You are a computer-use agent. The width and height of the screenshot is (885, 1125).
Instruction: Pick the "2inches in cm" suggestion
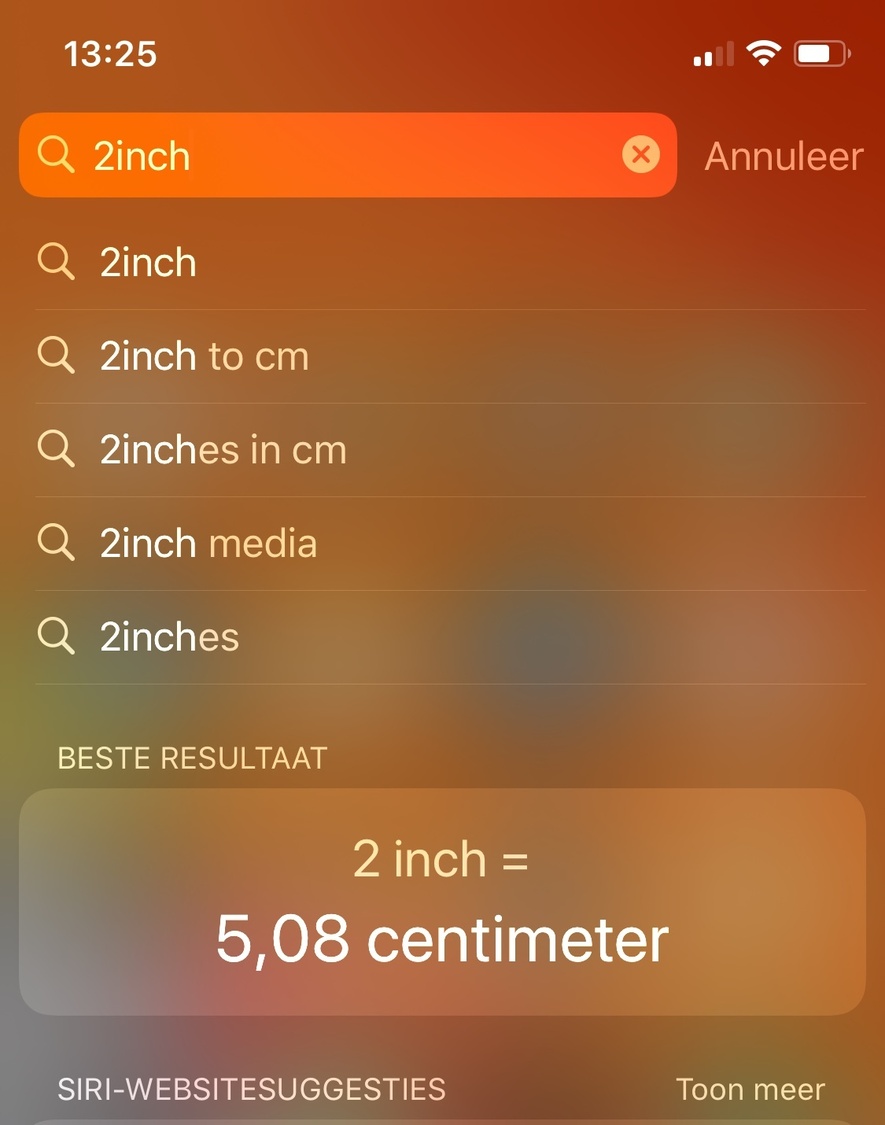point(223,450)
